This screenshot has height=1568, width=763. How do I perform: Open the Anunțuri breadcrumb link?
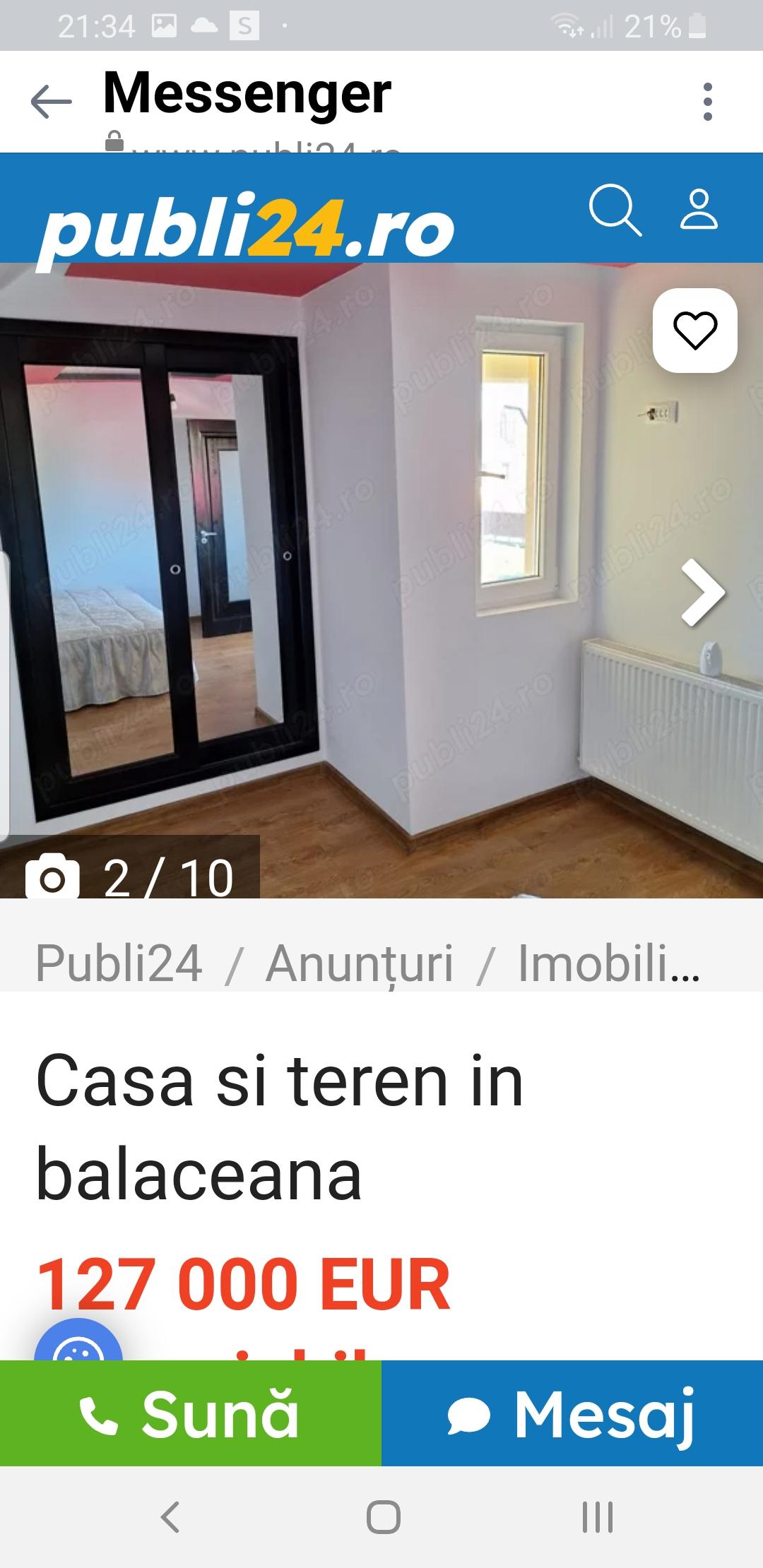pos(359,963)
